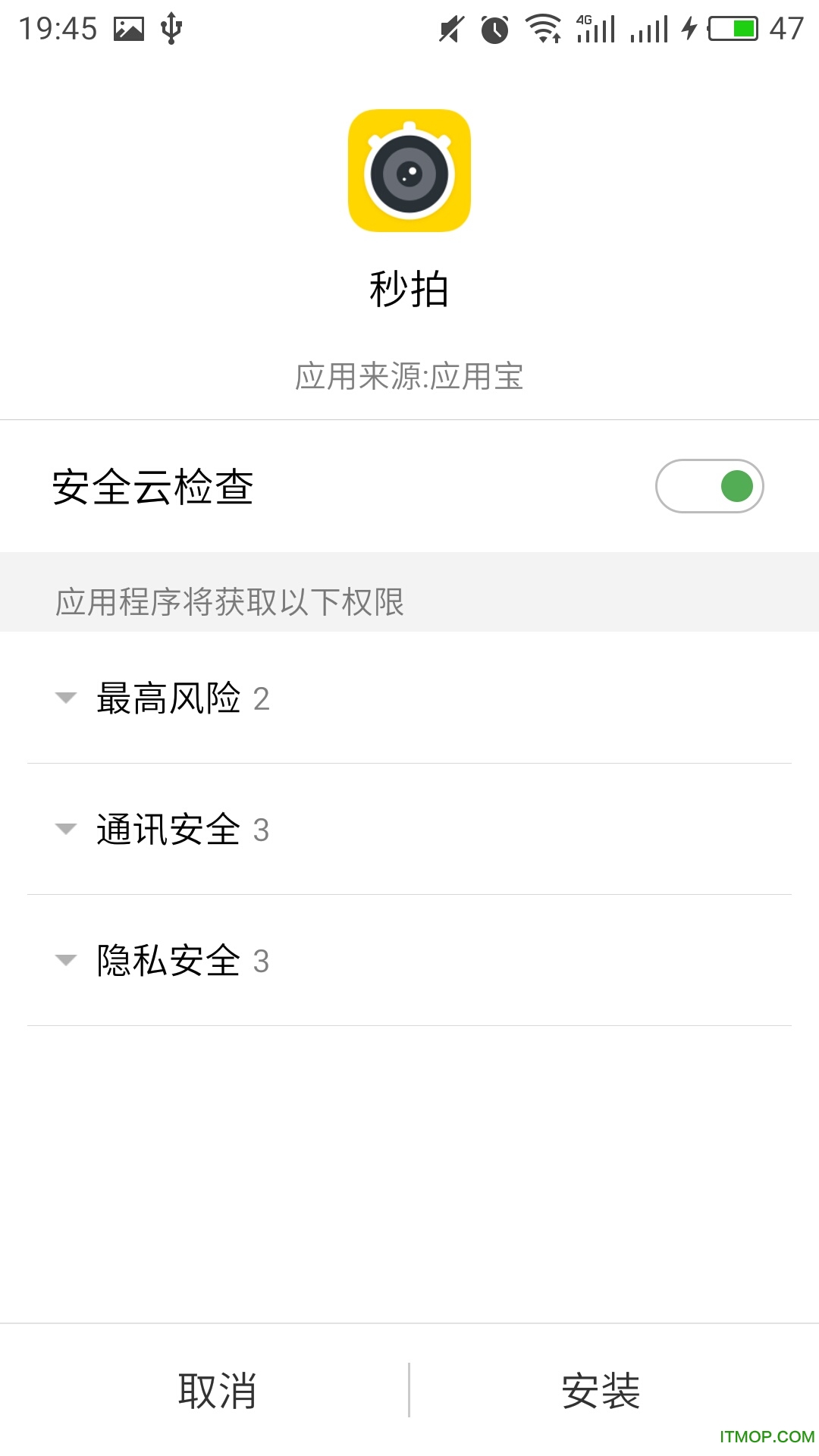Select the USB connection icon
The image size is (819, 1456).
tap(171, 29)
